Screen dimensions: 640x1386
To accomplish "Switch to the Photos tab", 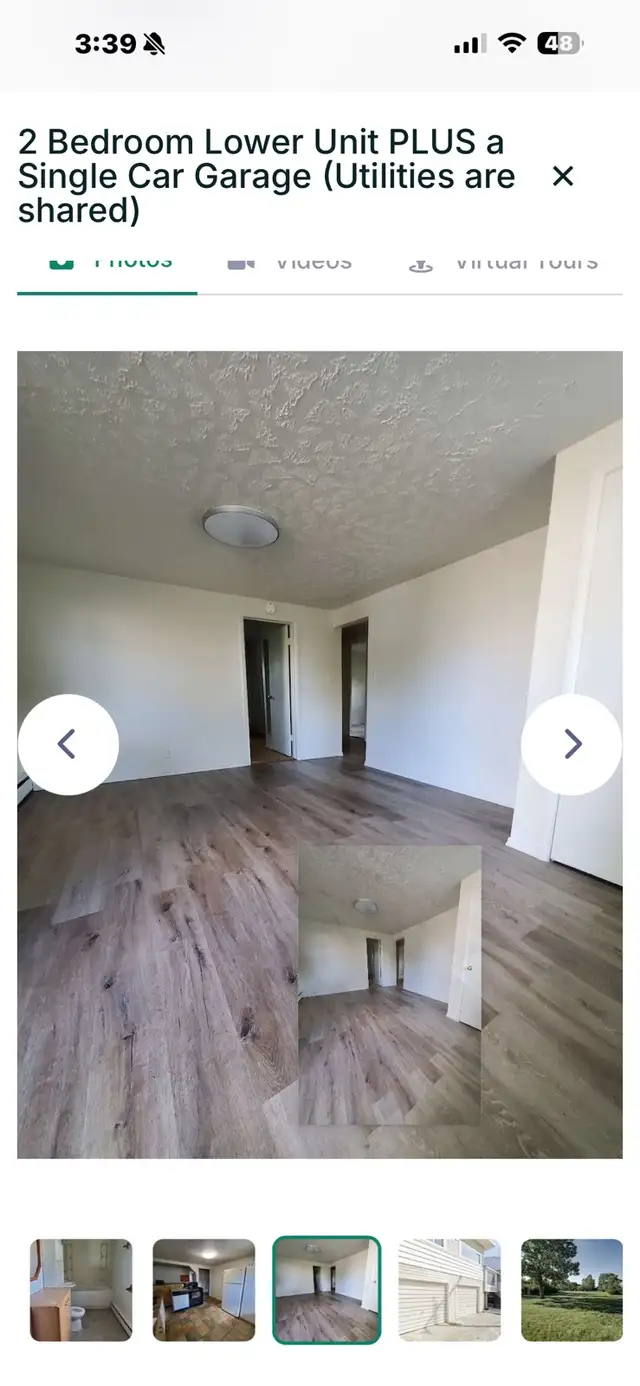I will click(x=108, y=264).
